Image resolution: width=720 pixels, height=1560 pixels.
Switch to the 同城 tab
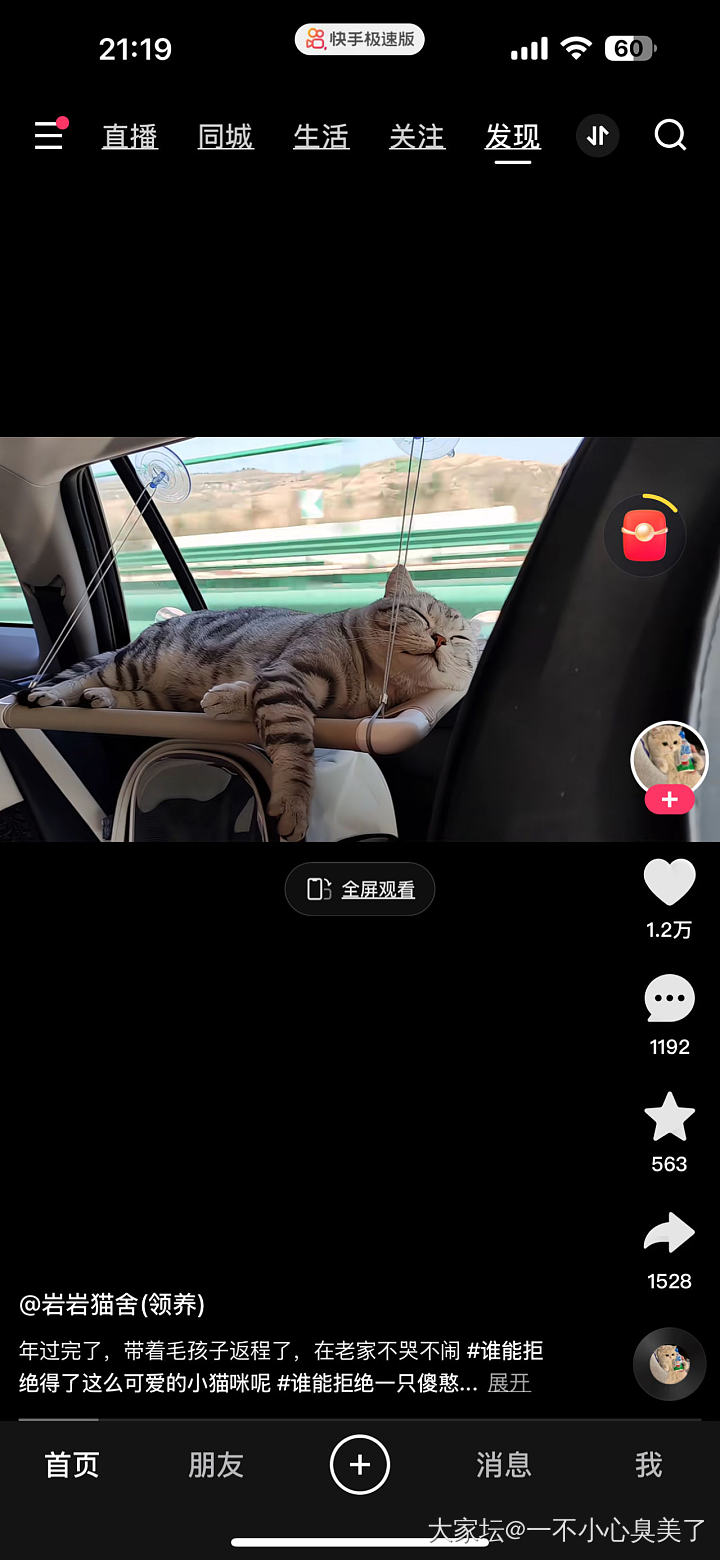pyautogui.click(x=225, y=136)
